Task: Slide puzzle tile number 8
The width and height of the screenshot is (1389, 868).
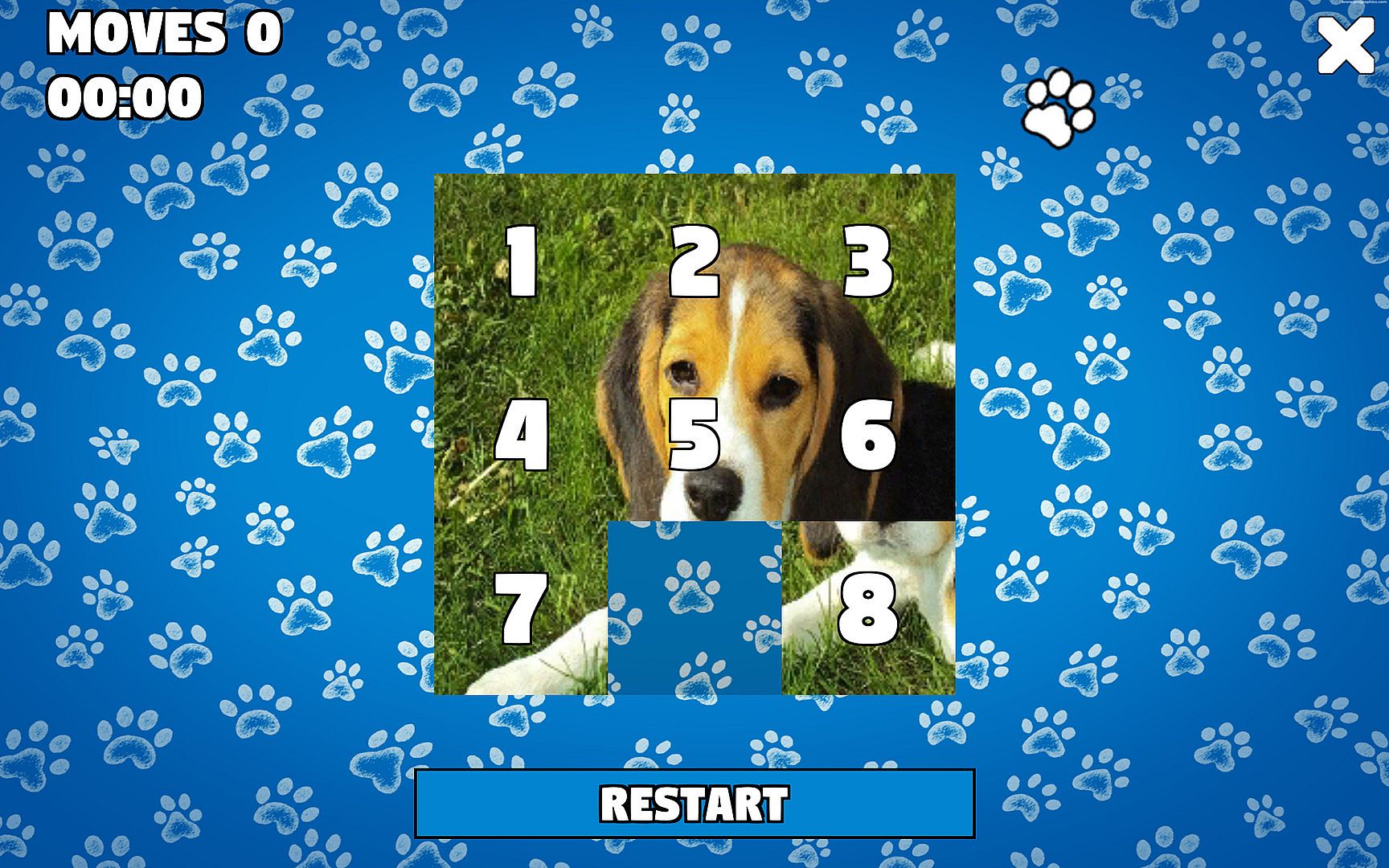Action: (868, 608)
